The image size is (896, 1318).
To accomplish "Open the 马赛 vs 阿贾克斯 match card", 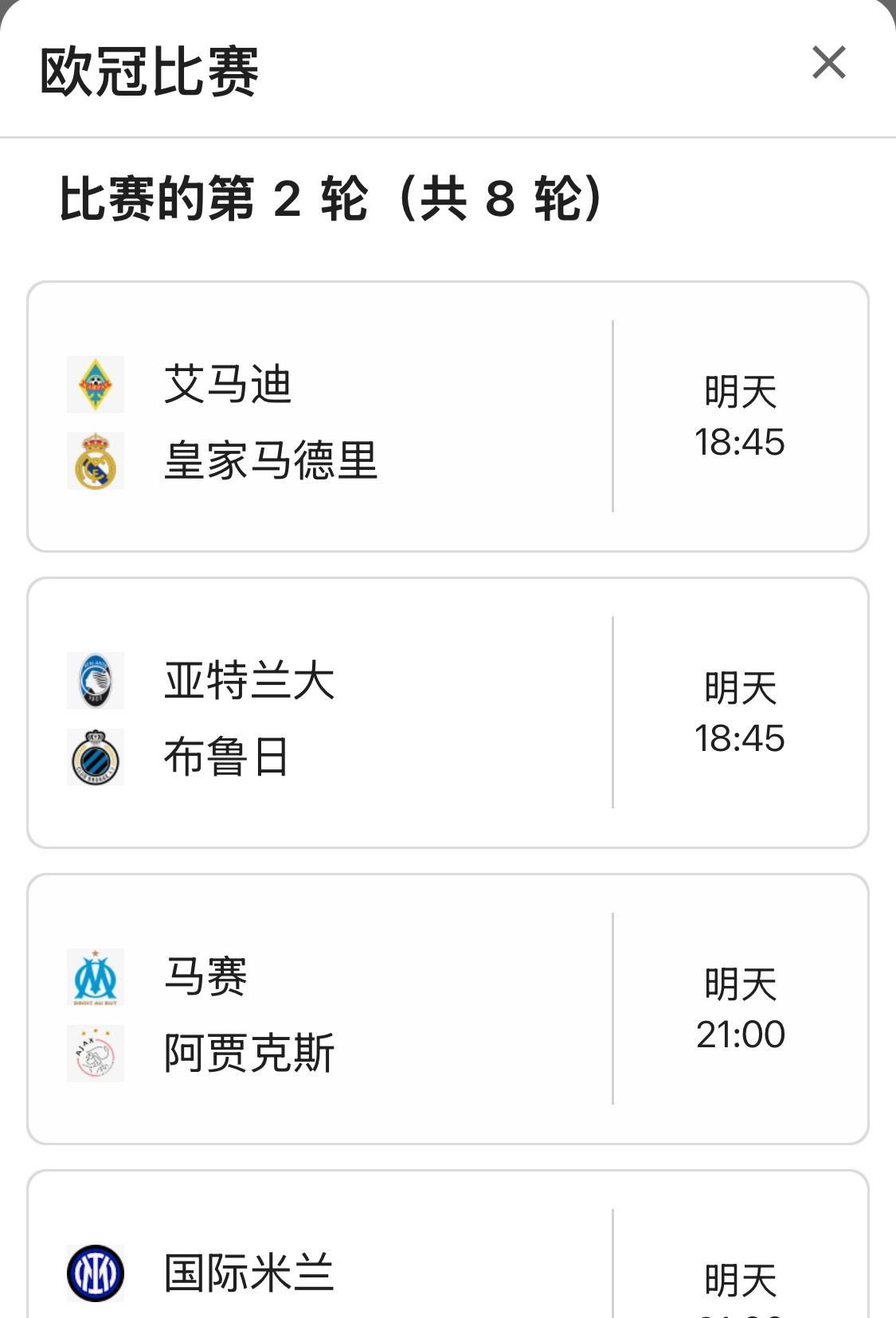I will (x=447, y=1009).
